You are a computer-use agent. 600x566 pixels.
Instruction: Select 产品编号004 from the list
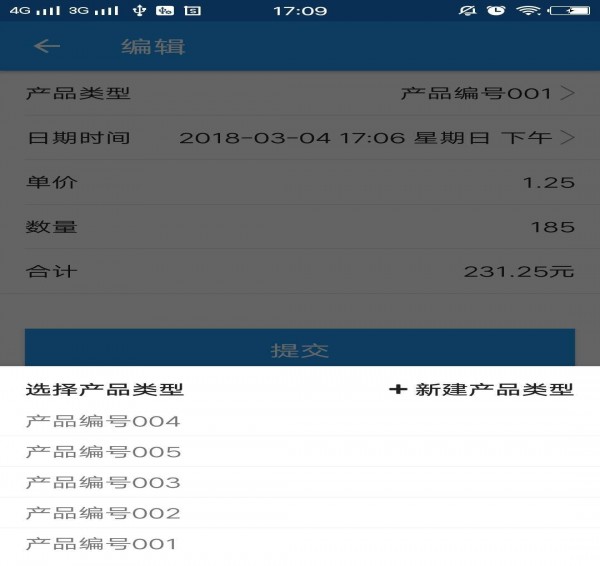103,421
